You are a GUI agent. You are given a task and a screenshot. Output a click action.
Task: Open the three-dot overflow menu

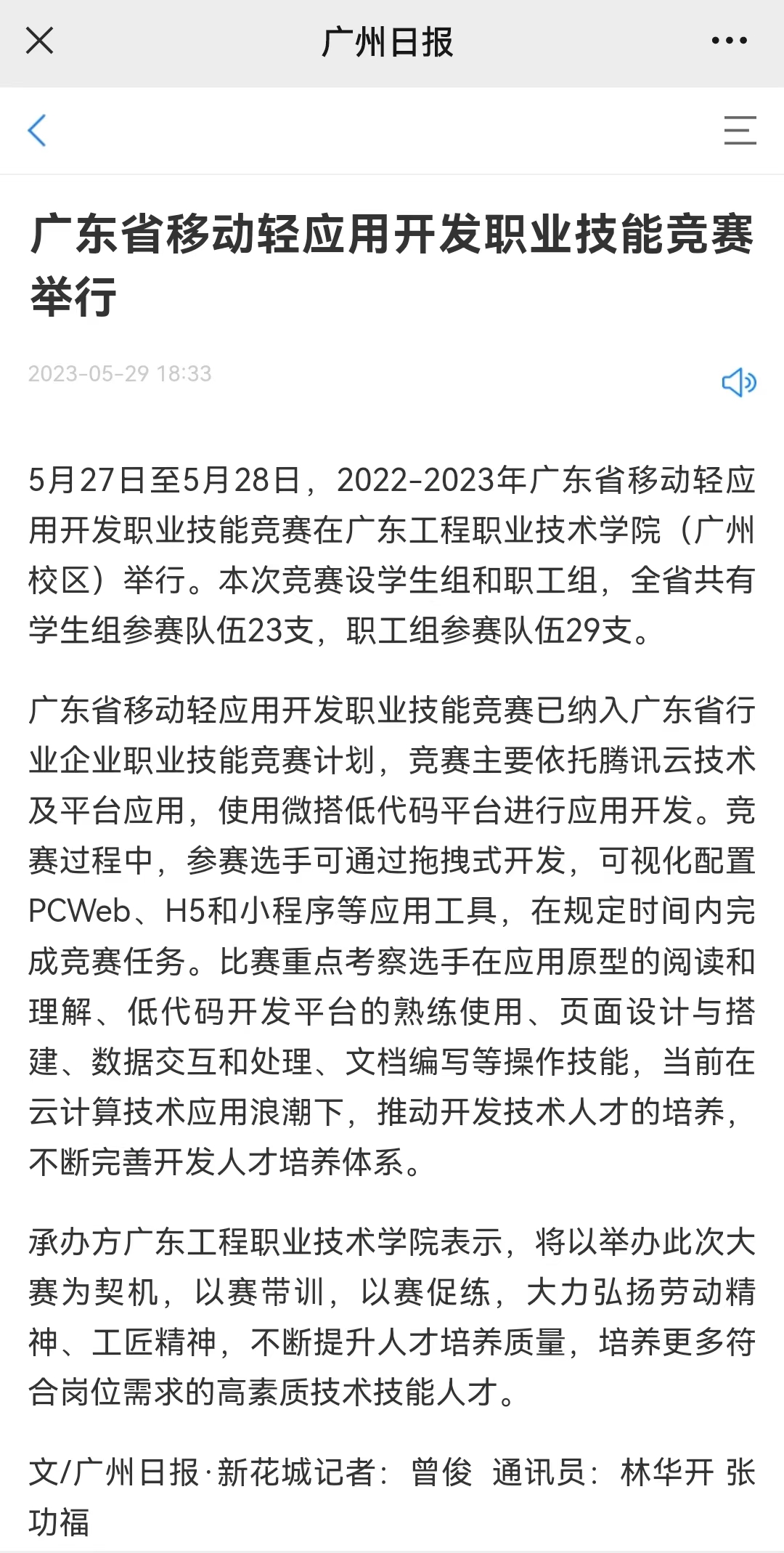pyautogui.click(x=729, y=41)
